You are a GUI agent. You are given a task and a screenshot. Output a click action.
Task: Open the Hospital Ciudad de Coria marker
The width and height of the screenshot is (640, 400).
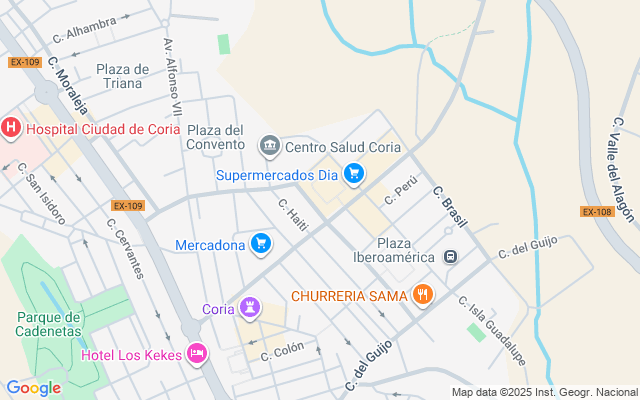[11, 128]
